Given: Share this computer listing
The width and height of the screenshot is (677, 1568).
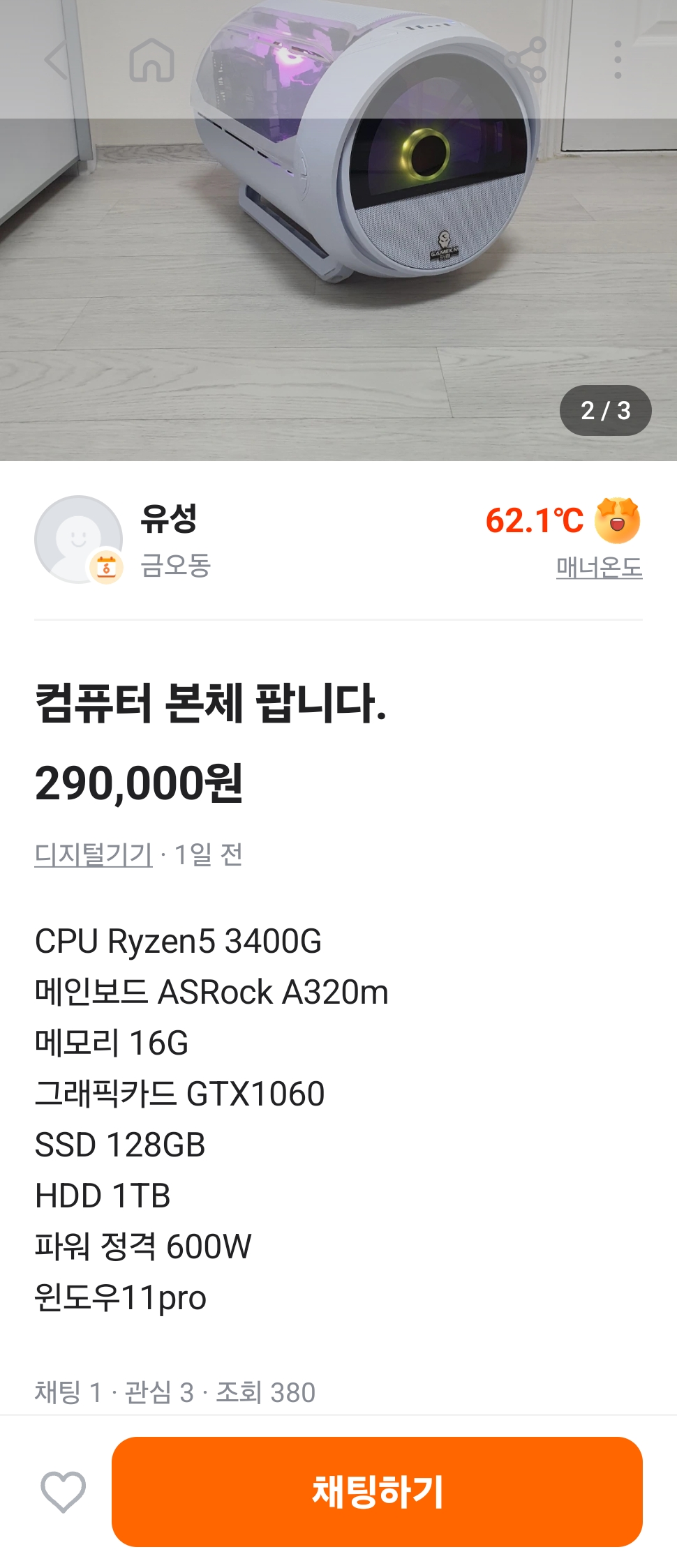Looking at the screenshot, I should [x=526, y=60].
